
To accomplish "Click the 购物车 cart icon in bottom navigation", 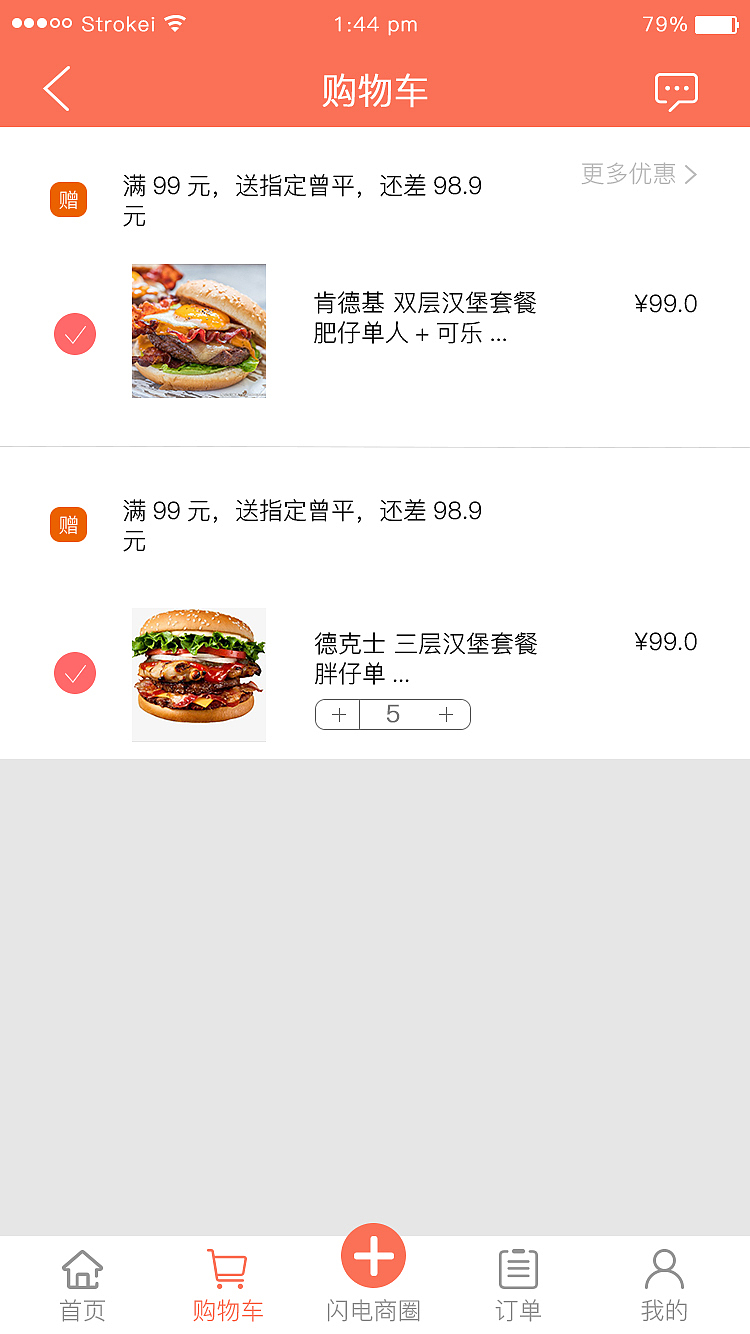I will click(227, 1268).
